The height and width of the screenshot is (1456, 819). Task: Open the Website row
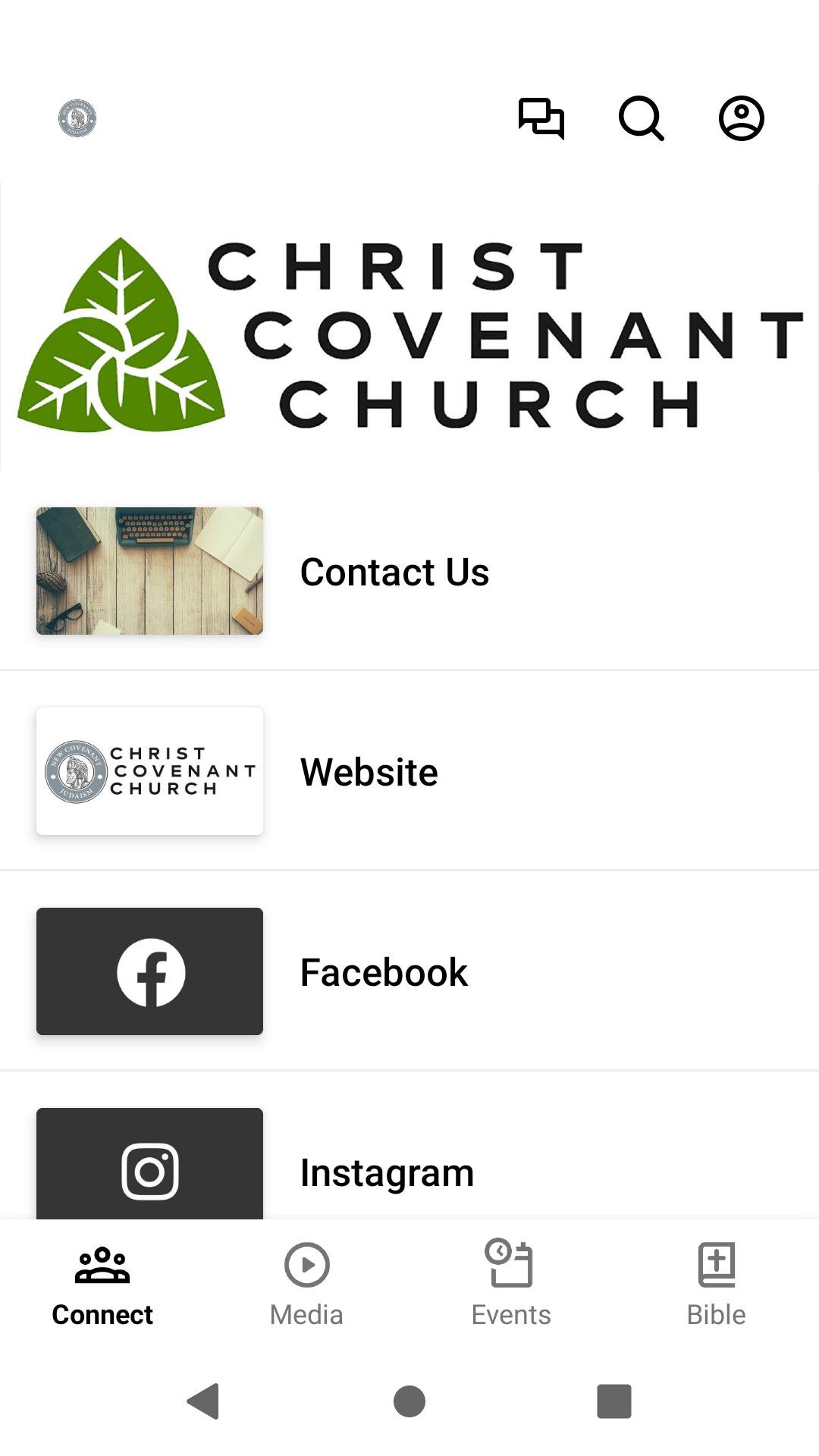(409, 771)
